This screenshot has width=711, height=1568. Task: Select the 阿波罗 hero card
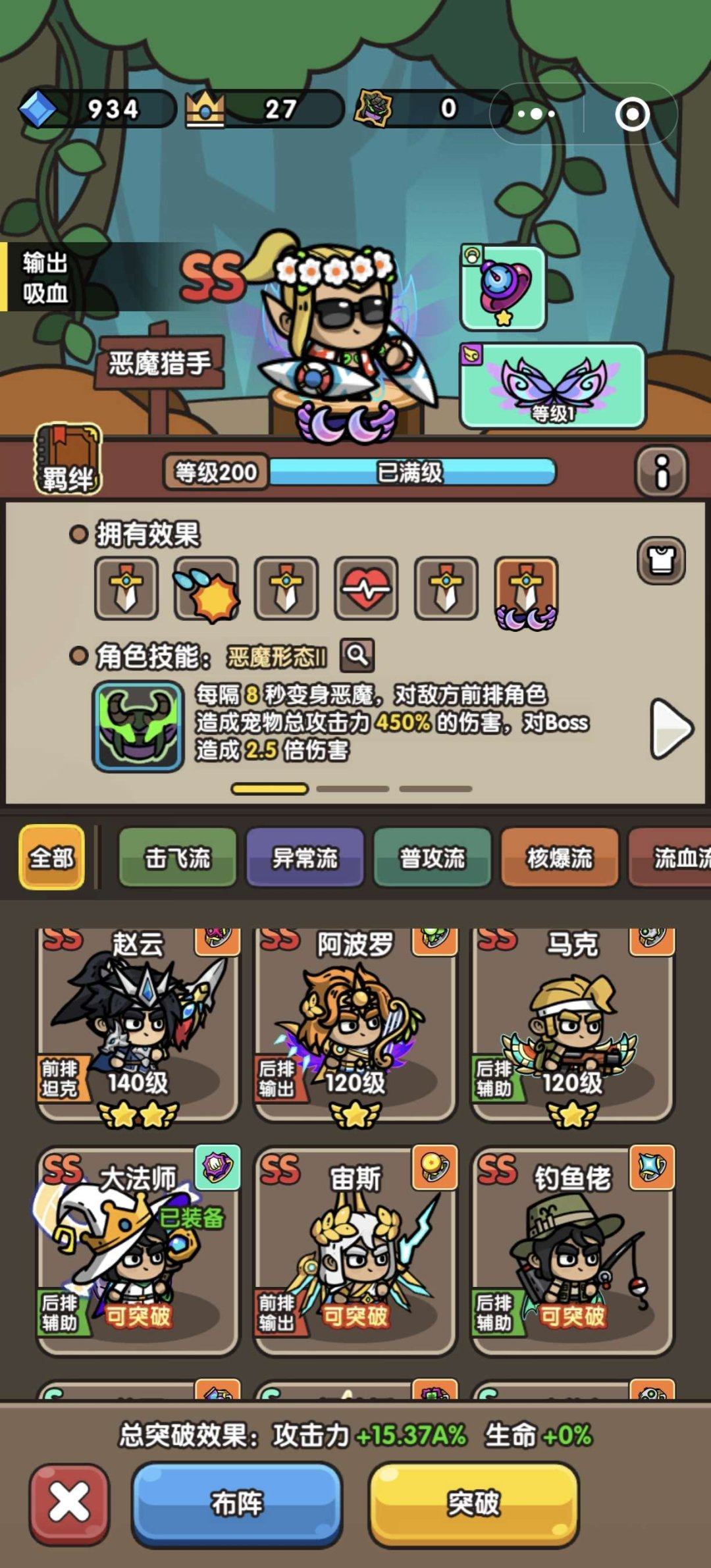[355, 1024]
